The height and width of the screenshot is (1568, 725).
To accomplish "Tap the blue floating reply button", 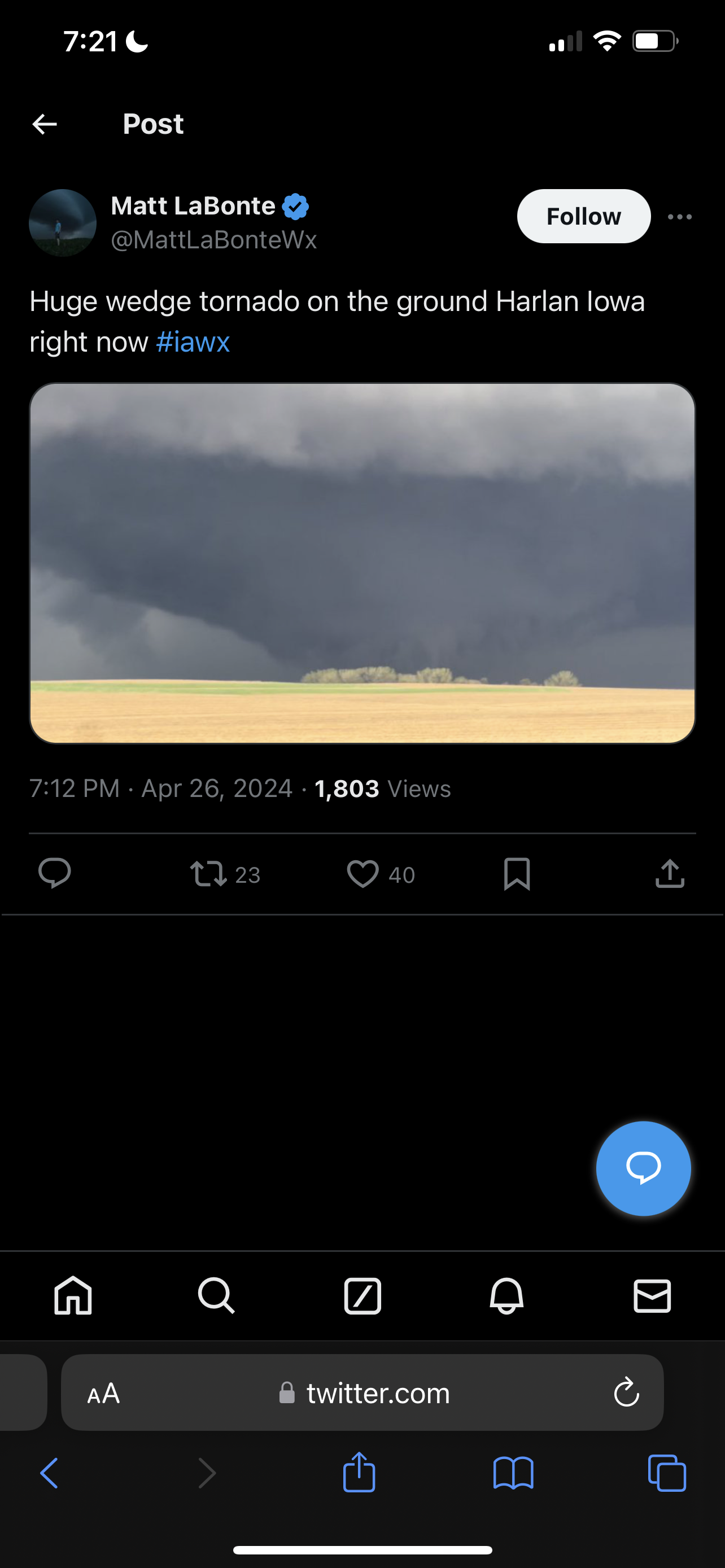I will point(644,1168).
